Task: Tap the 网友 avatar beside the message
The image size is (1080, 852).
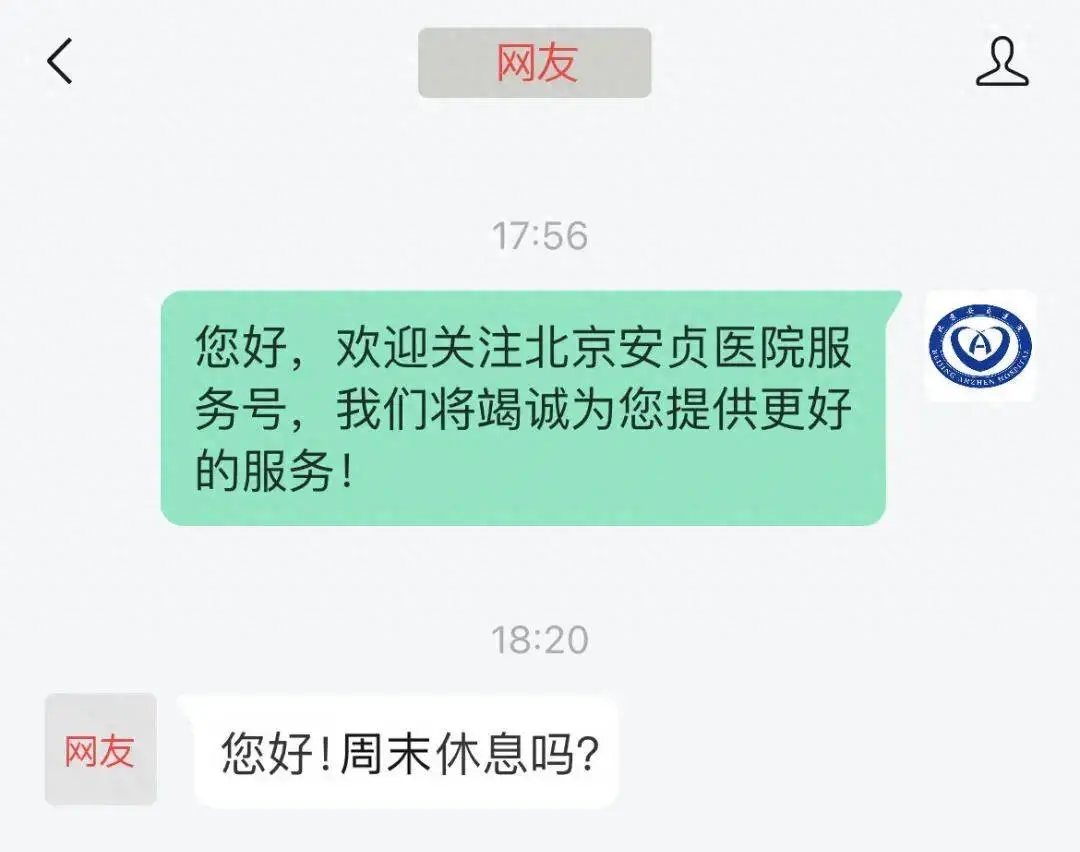Action: (100, 749)
